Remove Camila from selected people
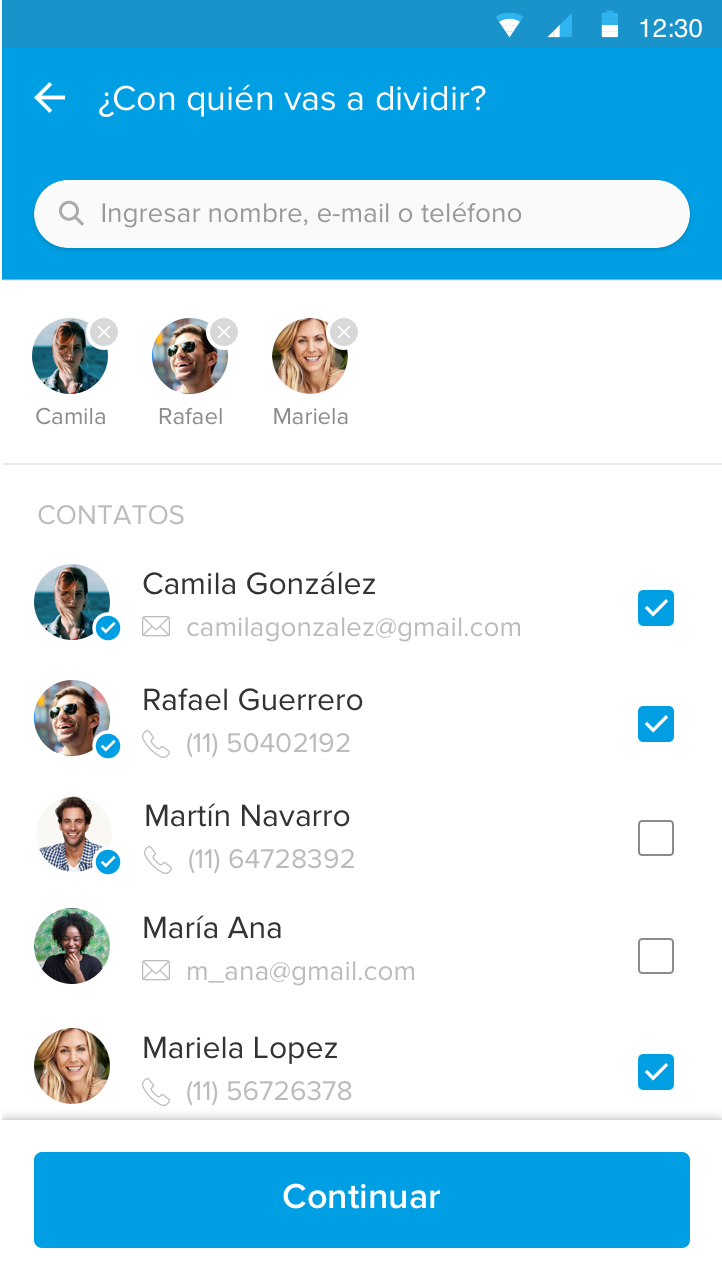The height and width of the screenshot is (1280, 722). click(104, 332)
